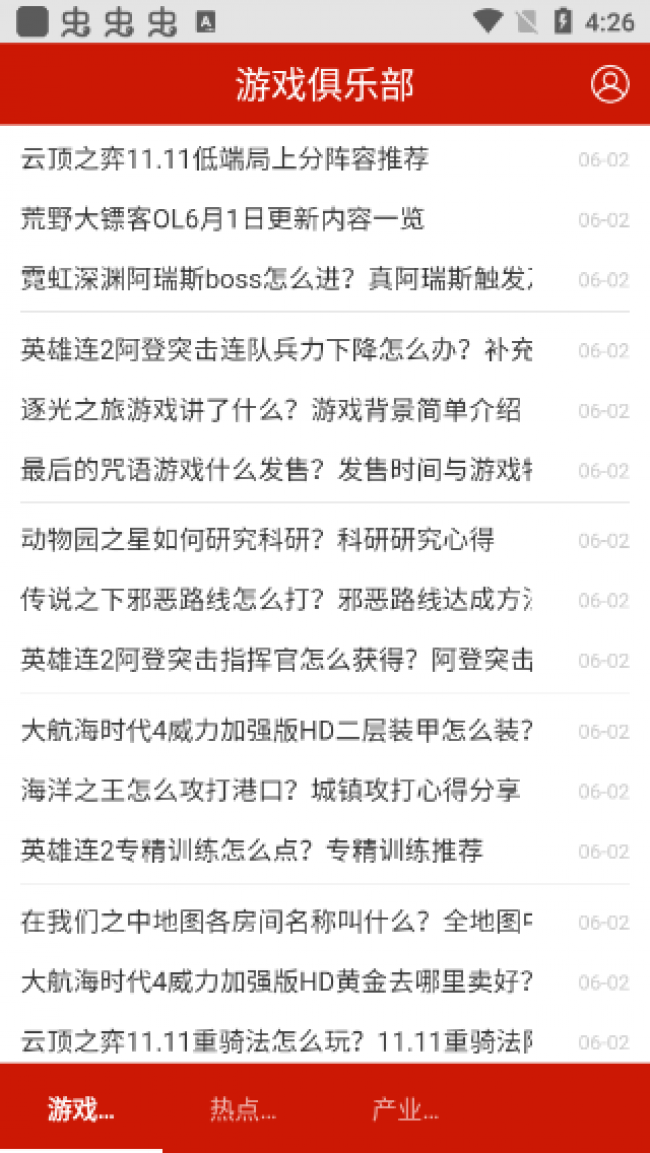Read 动物园之星如何研究科研 article

pos(258,540)
